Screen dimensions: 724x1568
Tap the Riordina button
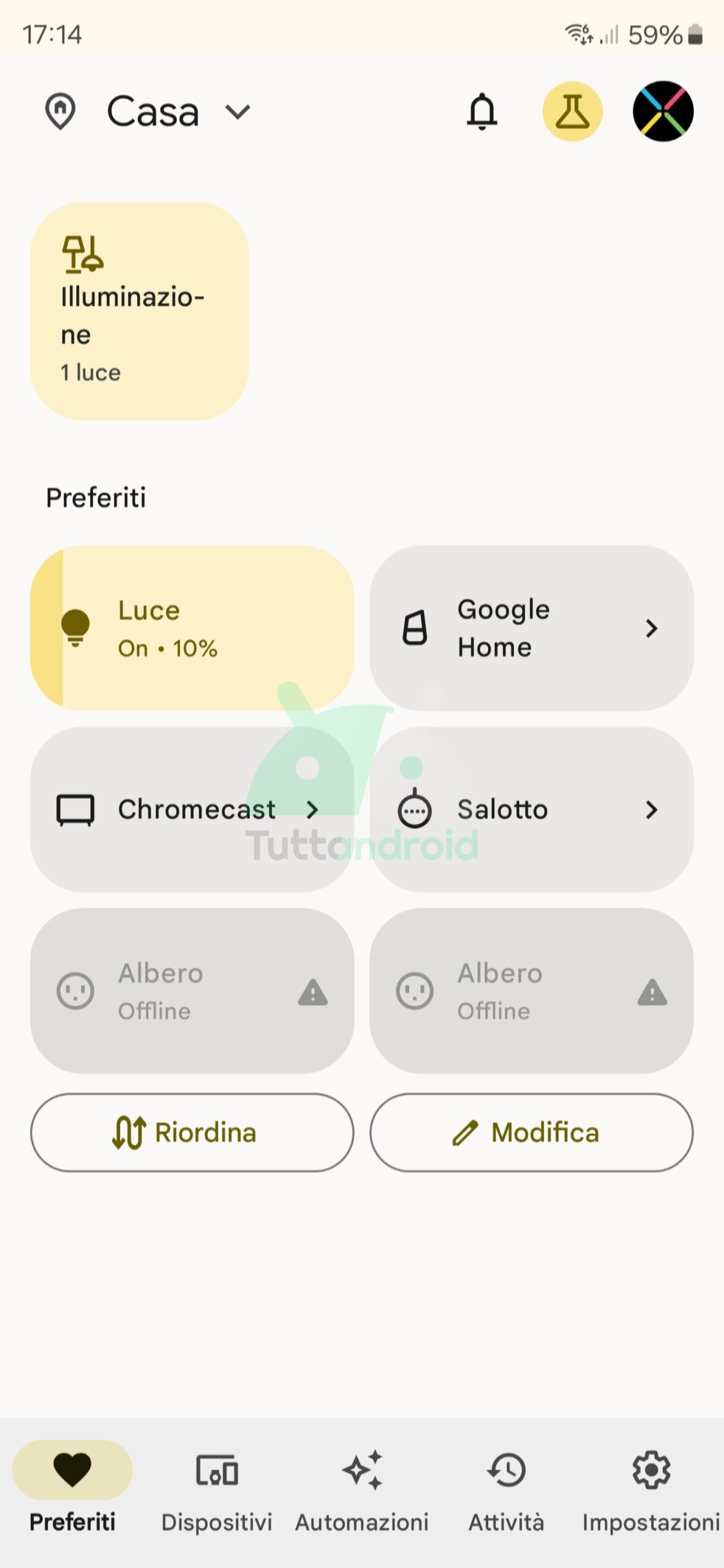[x=192, y=1133]
